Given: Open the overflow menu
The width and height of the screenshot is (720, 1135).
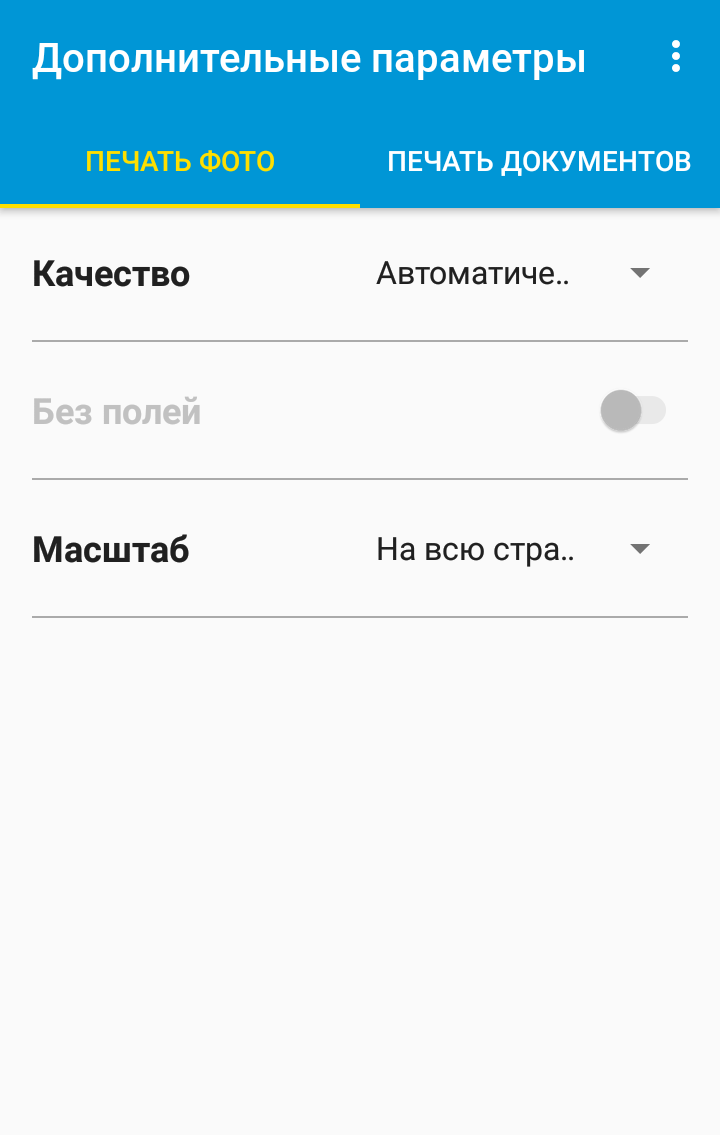Looking at the screenshot, I should click(x=676, y=58).
